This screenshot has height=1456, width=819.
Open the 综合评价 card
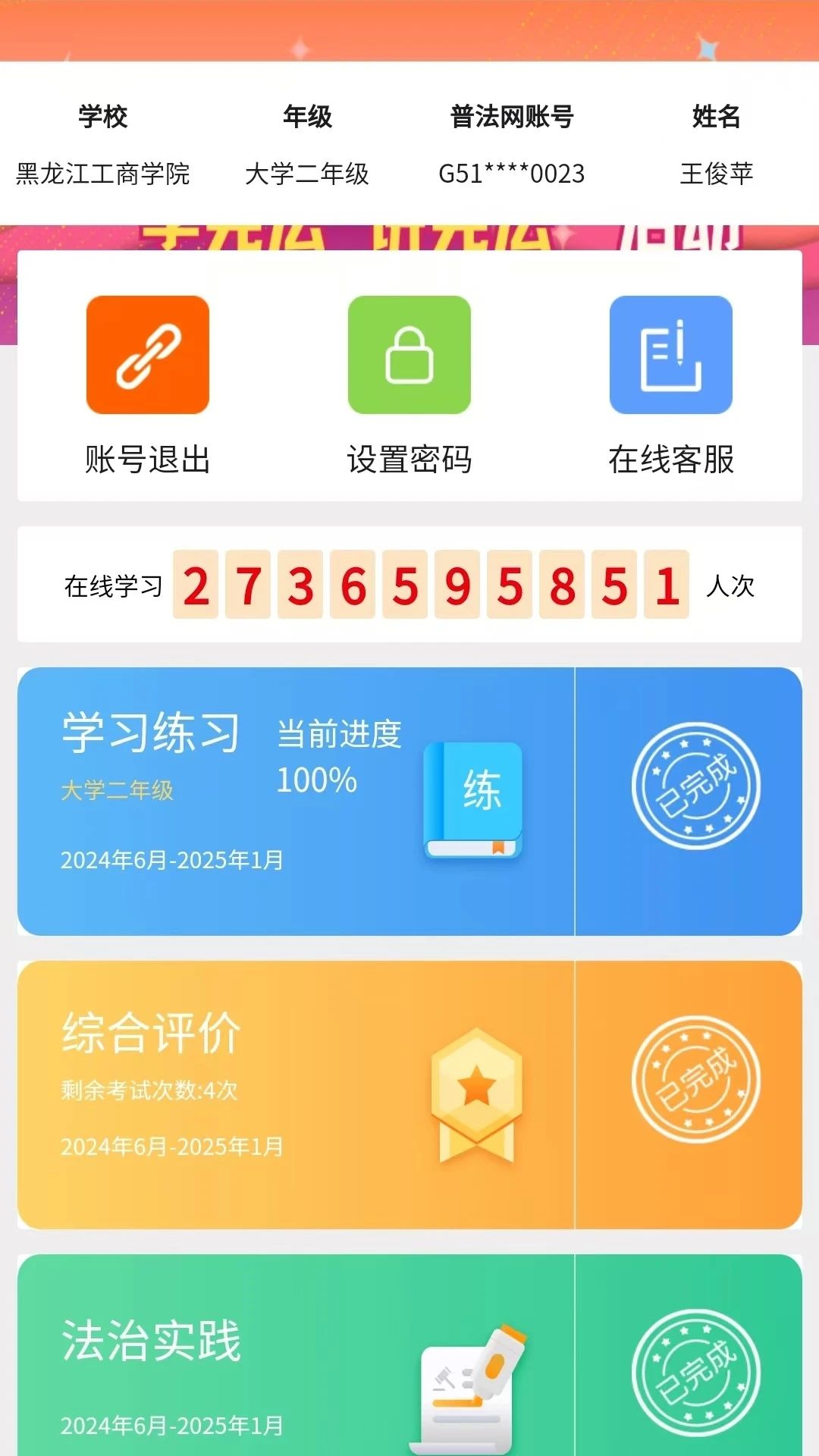pos(296,1094)
